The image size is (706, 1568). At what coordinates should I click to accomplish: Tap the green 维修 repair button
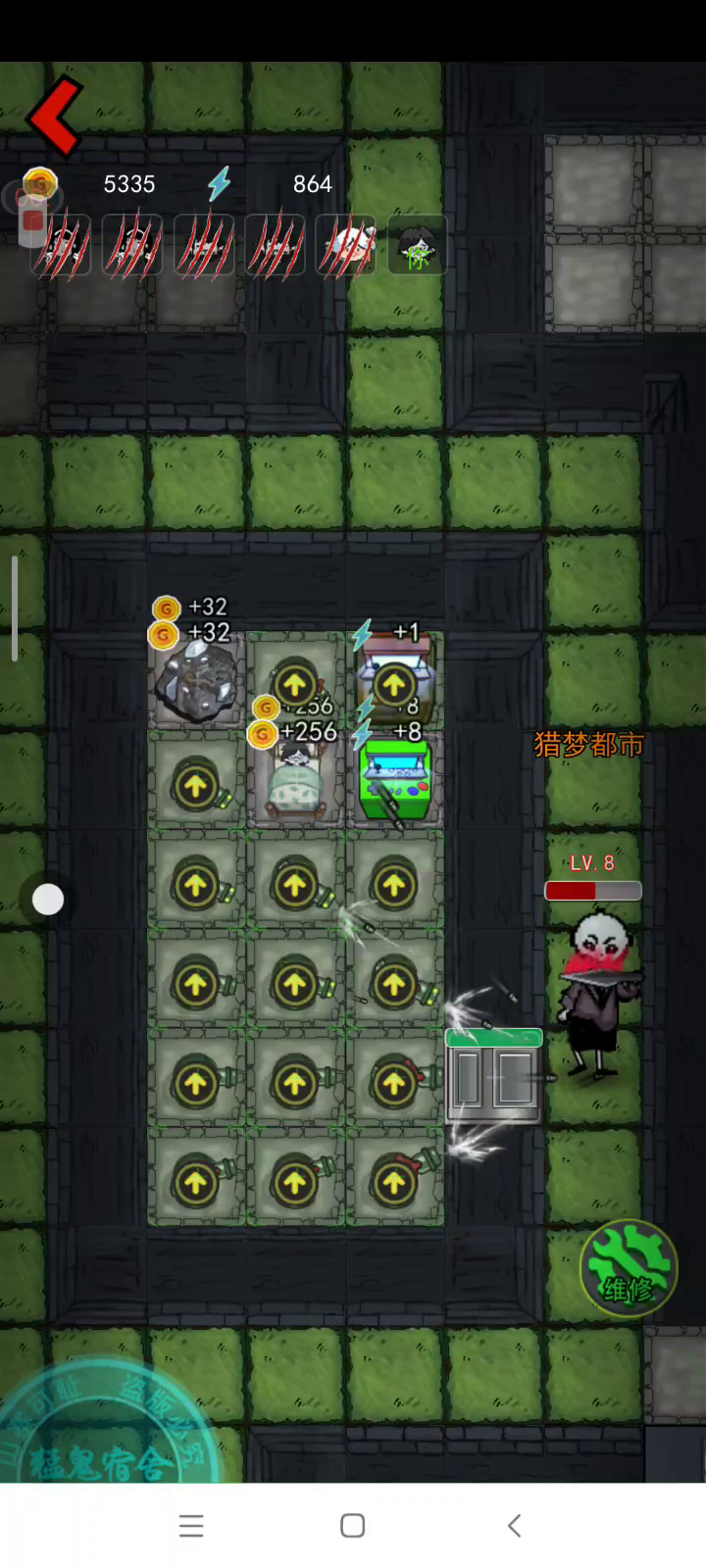pos(629,1268)
